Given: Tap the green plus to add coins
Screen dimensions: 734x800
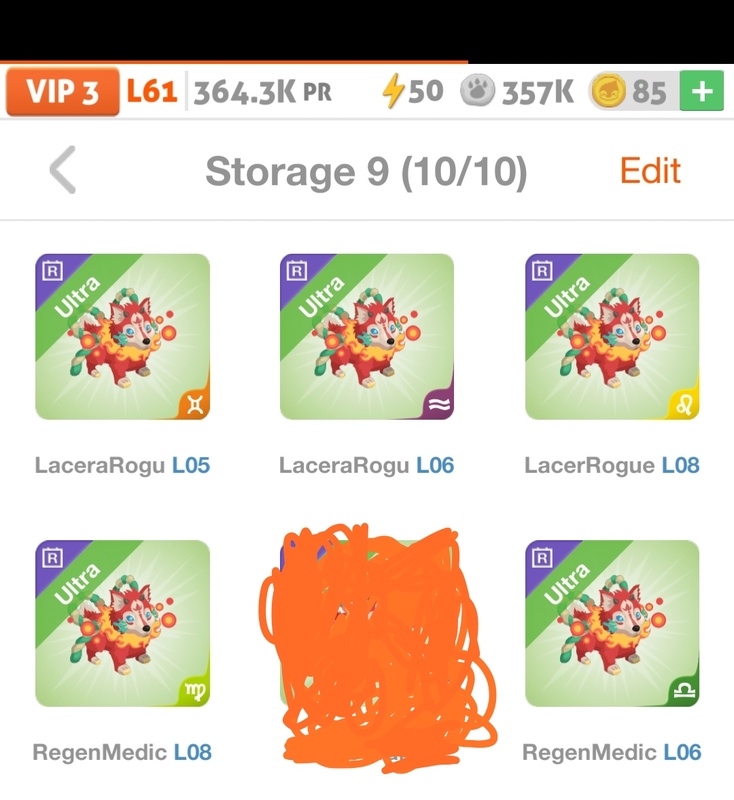Looking at the screenshot, I should tap(701, 92).
